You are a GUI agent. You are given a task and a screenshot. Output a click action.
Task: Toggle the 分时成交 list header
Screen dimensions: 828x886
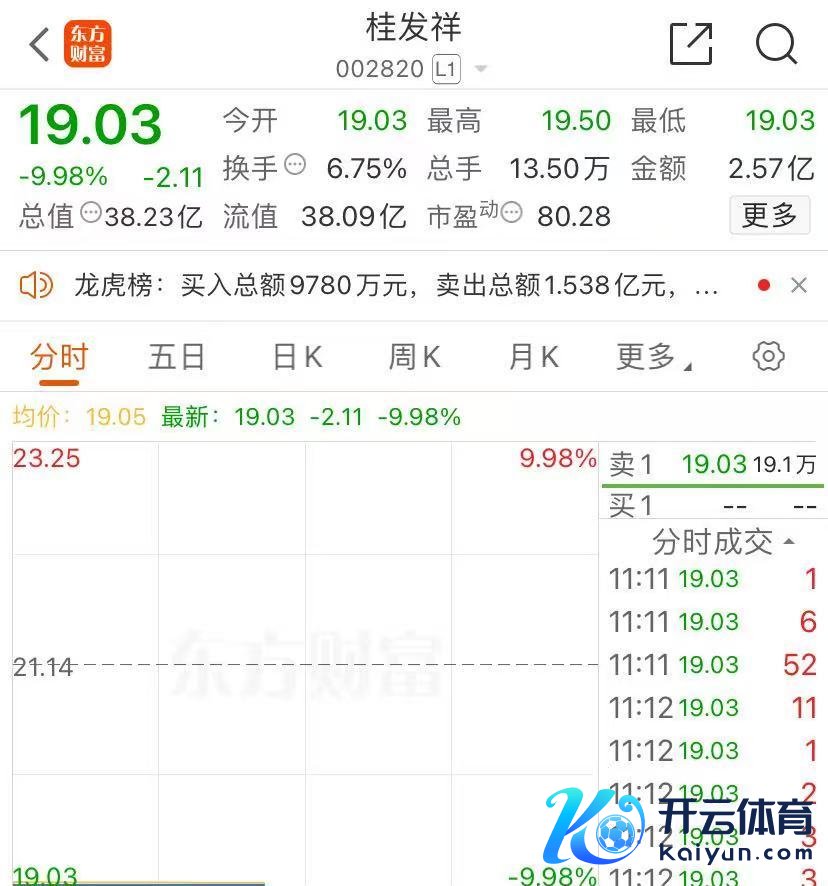pos(722,542)
